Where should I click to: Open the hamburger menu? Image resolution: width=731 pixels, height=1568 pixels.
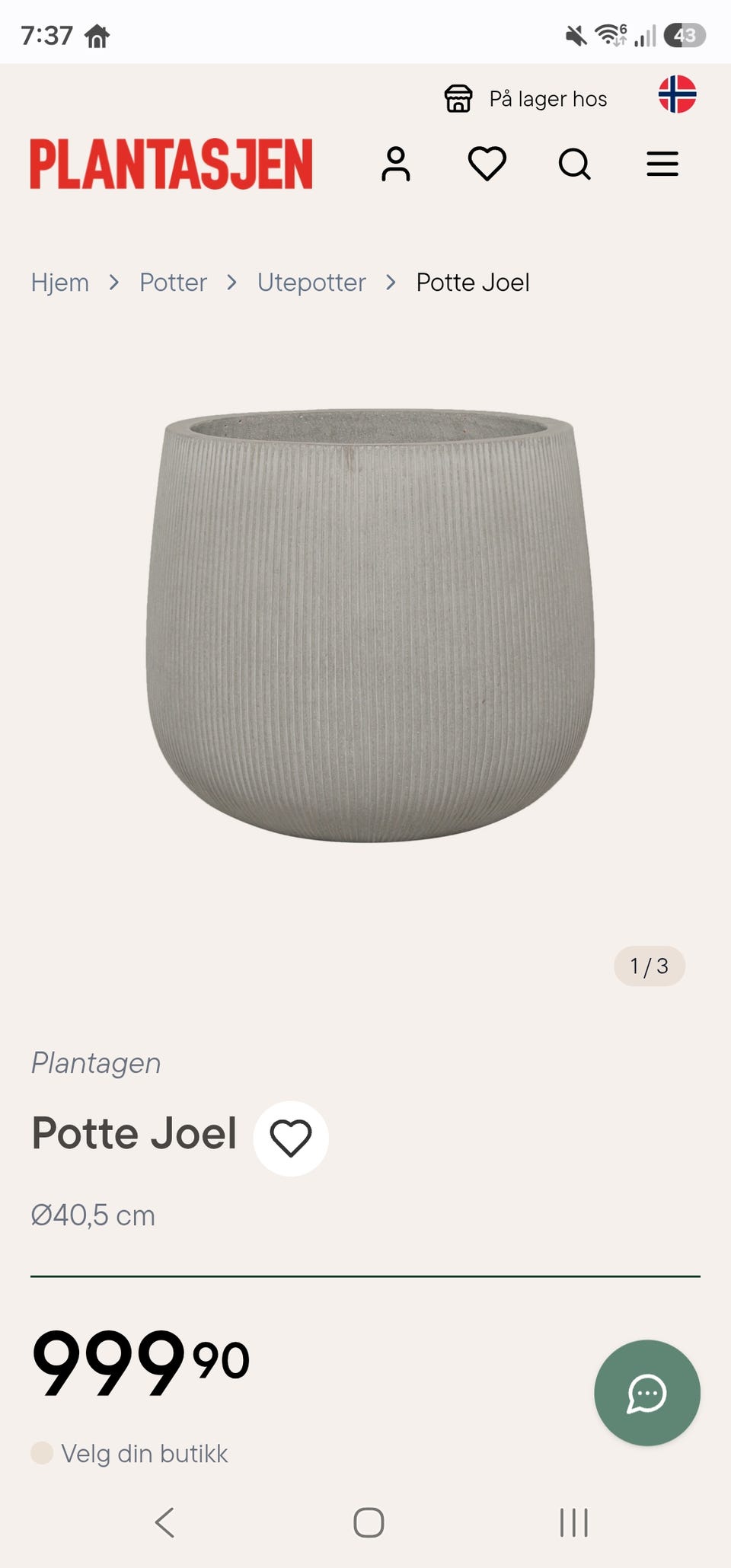click(662, 164)
